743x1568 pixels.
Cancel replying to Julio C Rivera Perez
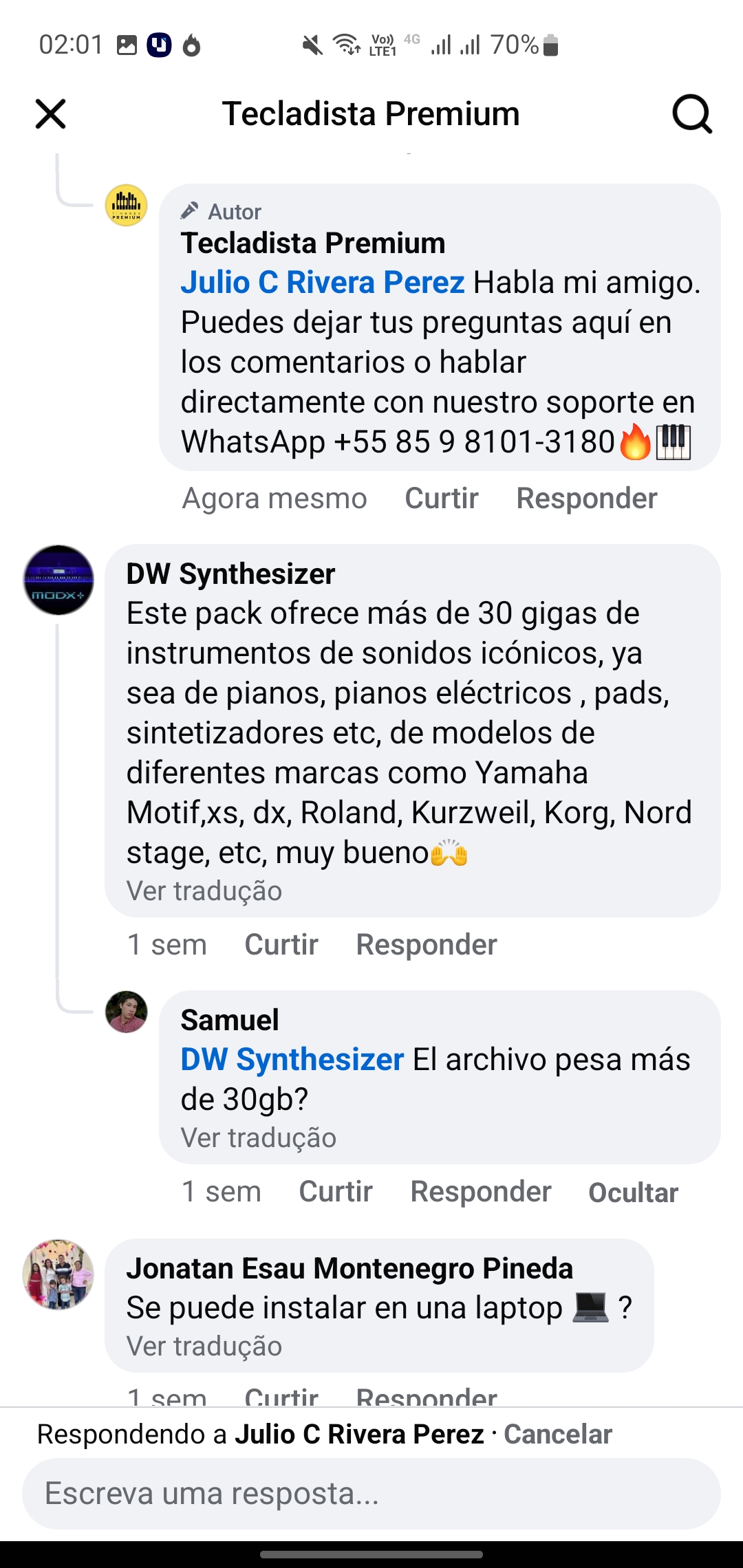557,1435
